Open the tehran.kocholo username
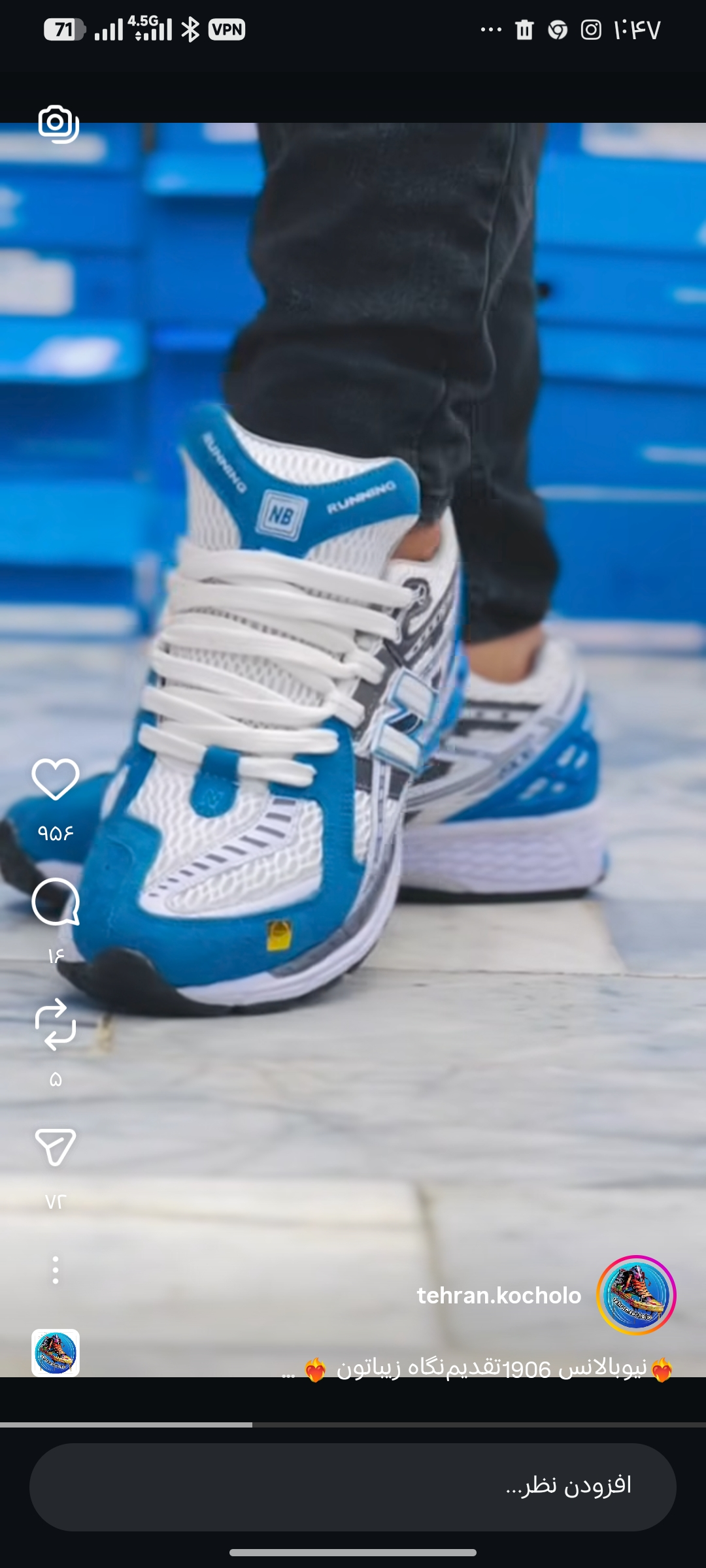This screenshot has width=706, height=1568. pos(499,1296)
